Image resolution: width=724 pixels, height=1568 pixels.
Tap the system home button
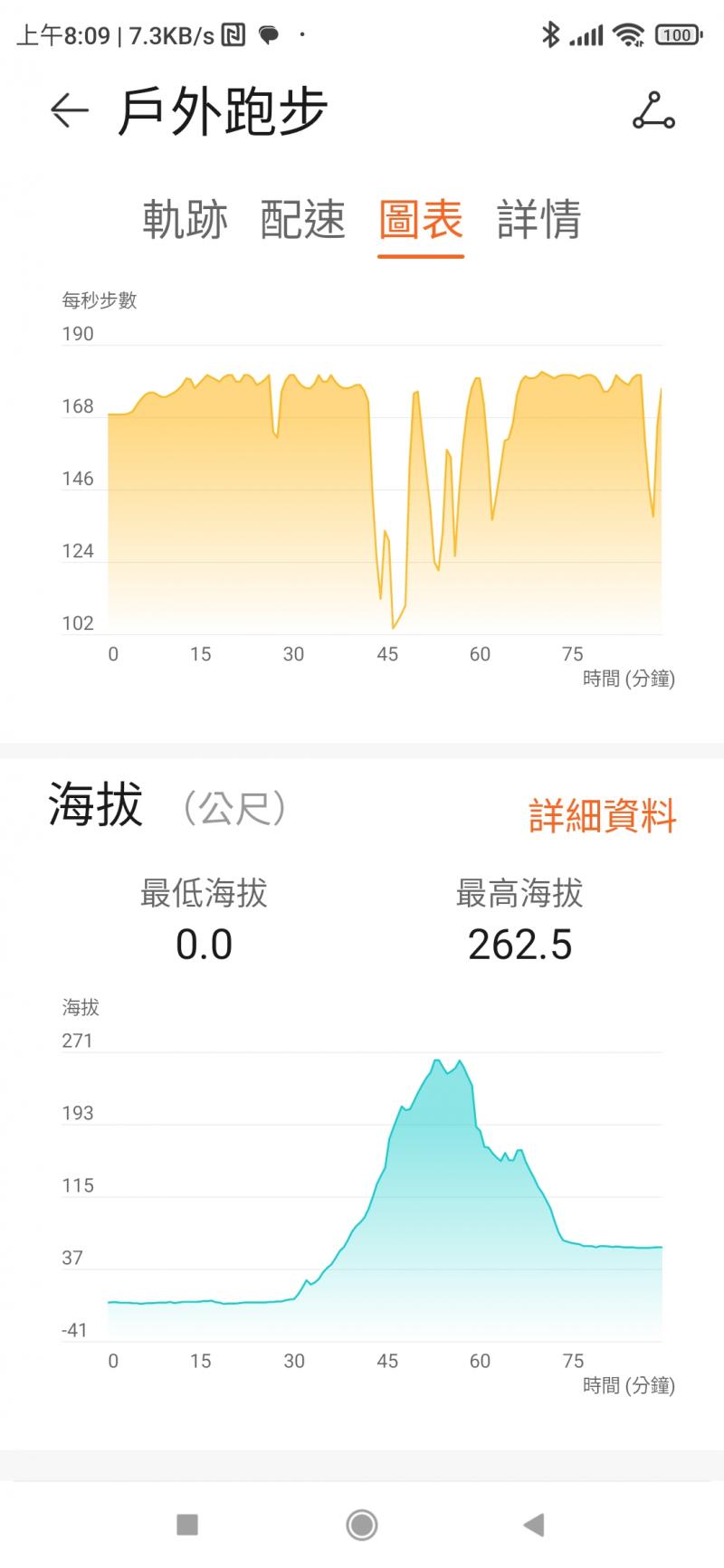362,1525
